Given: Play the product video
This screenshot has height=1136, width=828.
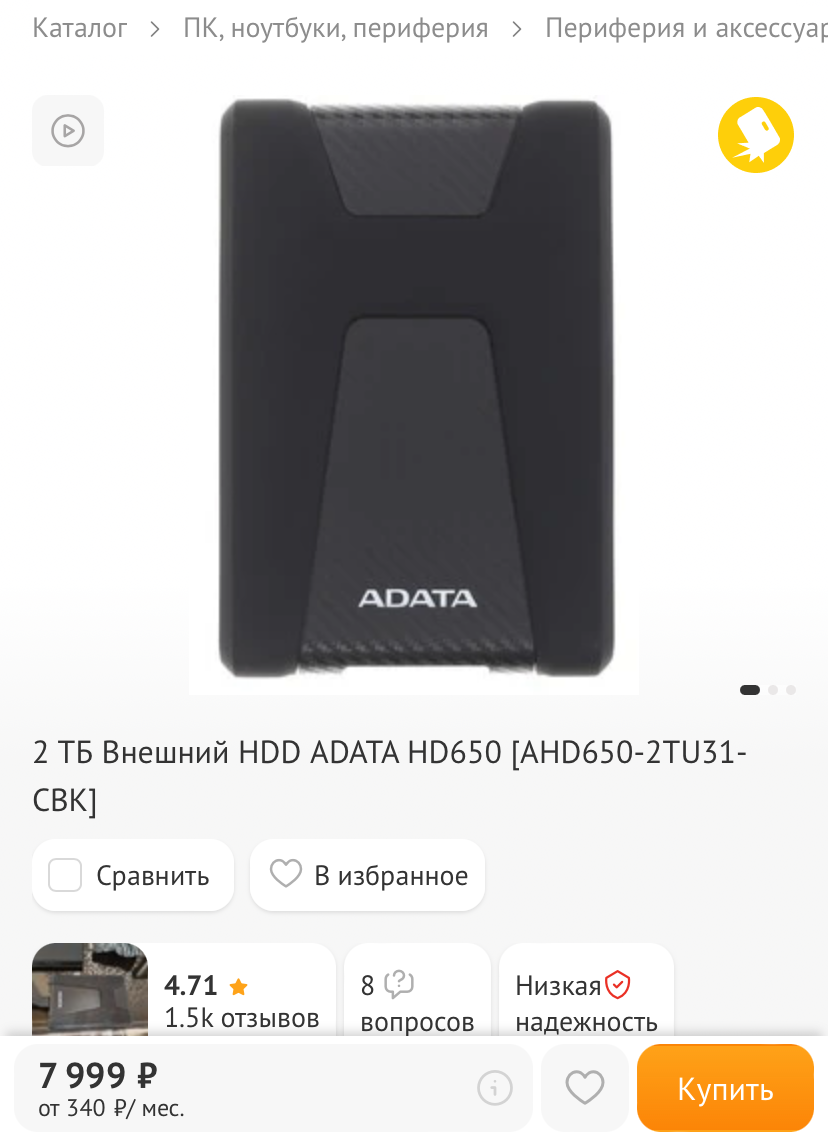Looking at the screenshot, I should pos(68,130).
